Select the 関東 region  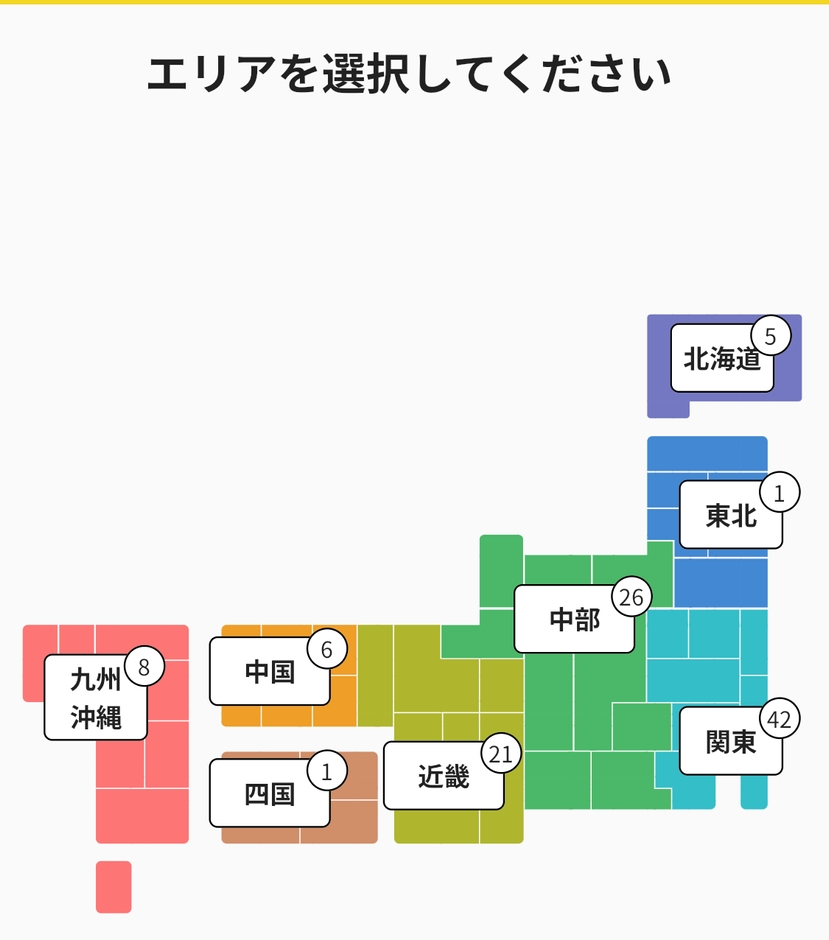[x=730, y=742]
